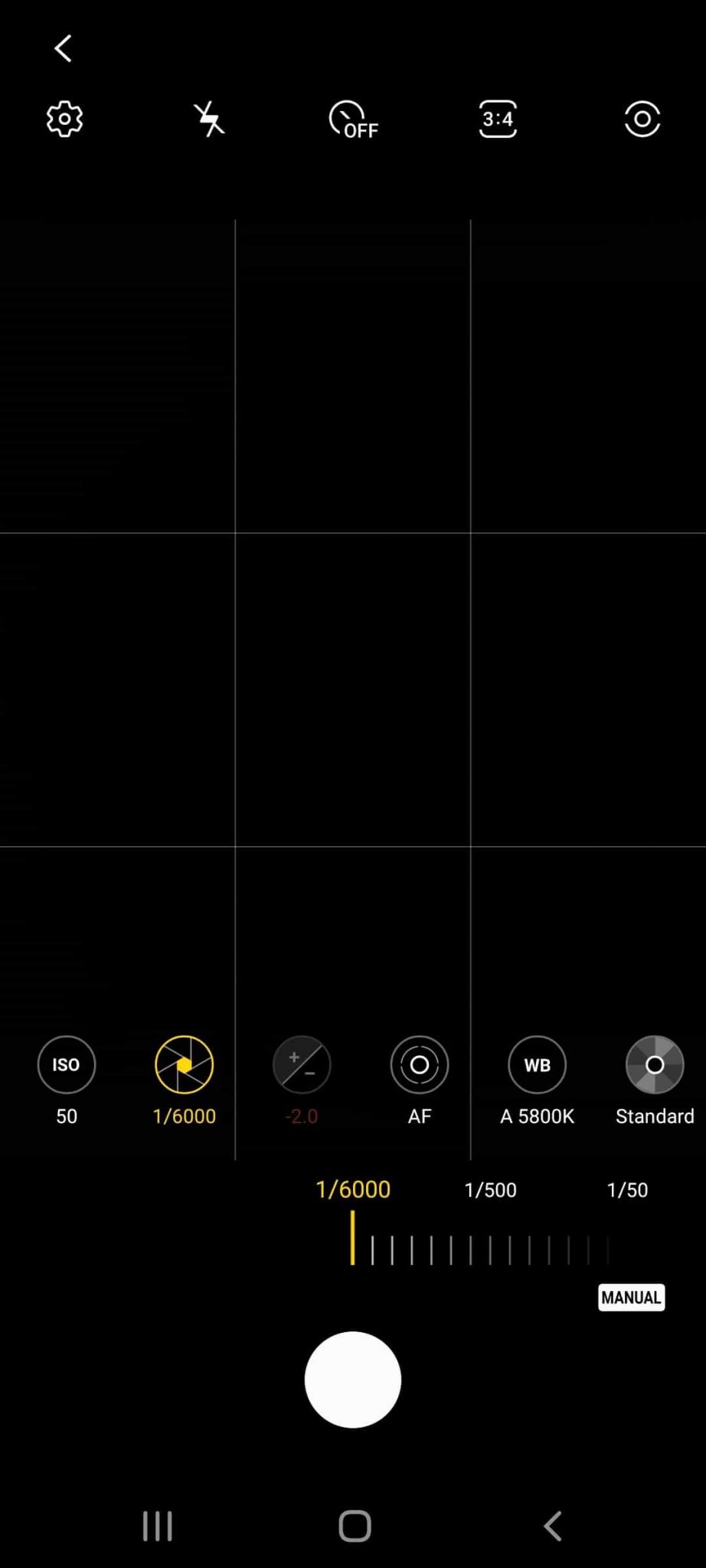This screenshot has height=1568, width=706.
Task: Open recent apps in navigation bar
Action: tap(158, 1526)
